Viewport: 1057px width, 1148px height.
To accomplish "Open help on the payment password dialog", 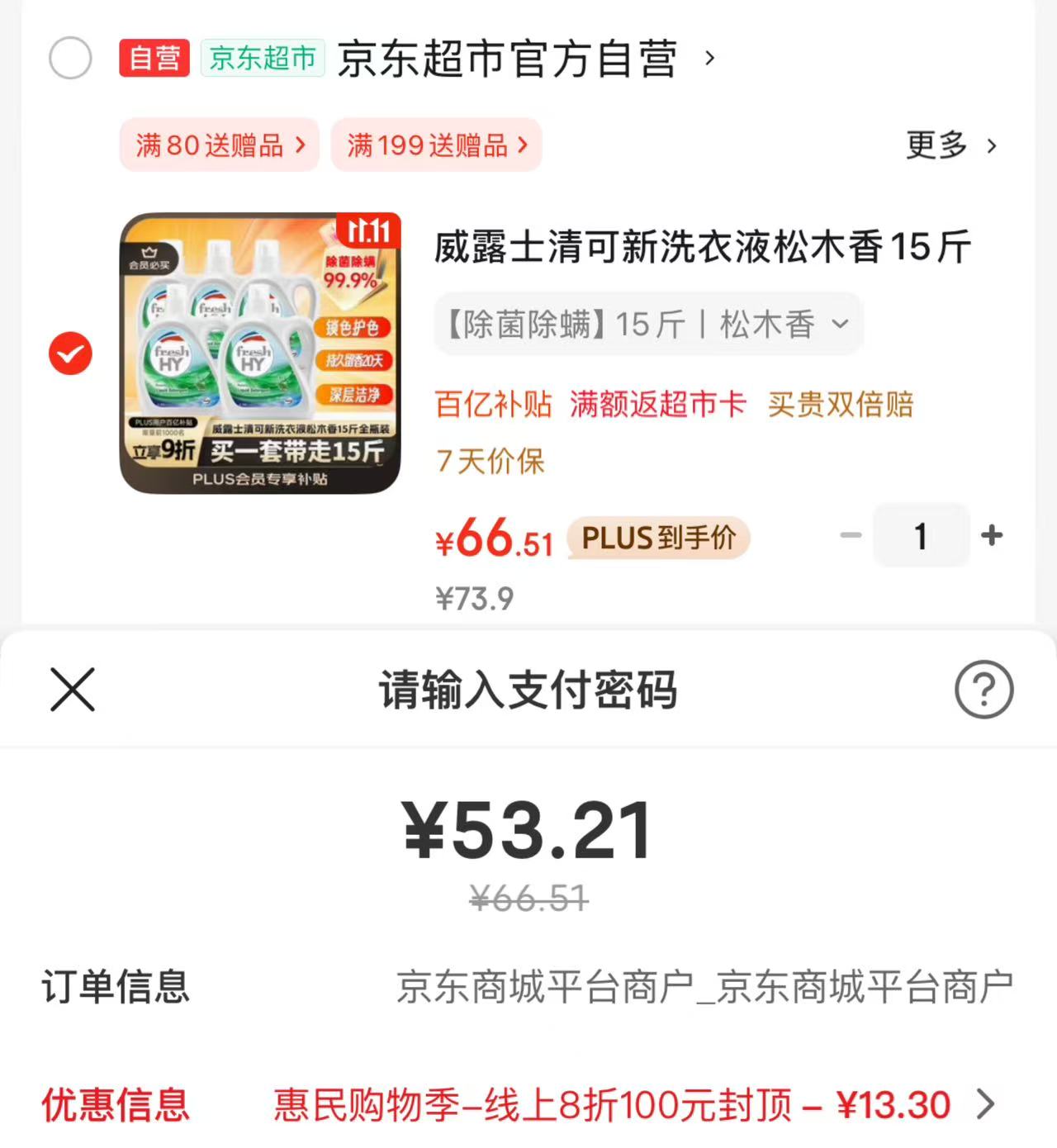I will pyautogui.click(x=984, y=690).
